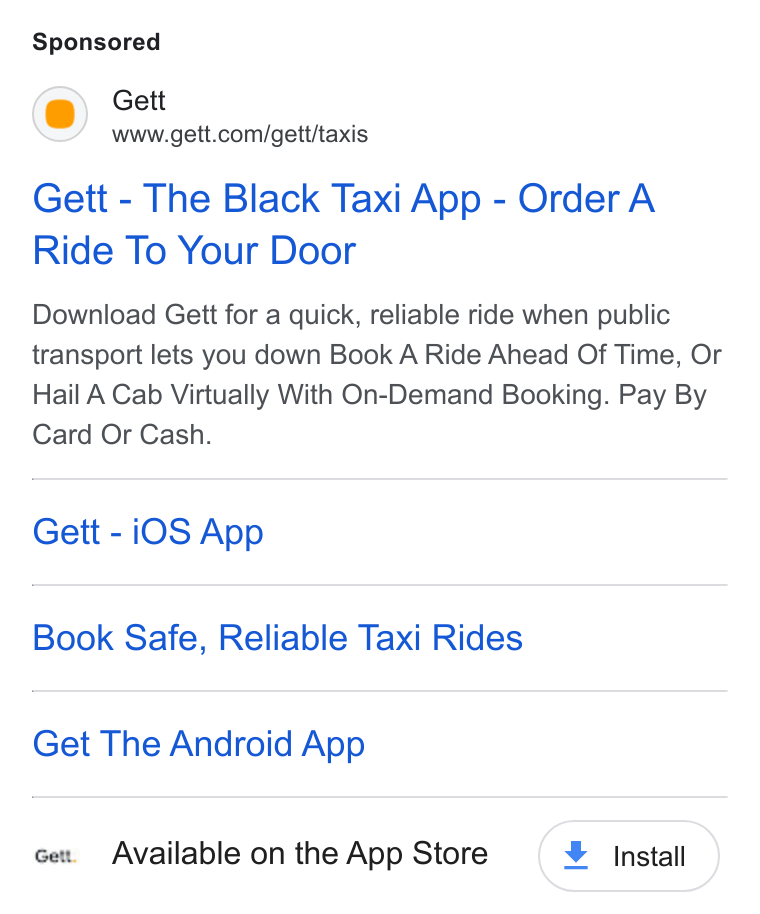This screenshot has height=914, width=760.
Task: Open the Gett - iOS App sitelink
Action: (x=148, y=532)
